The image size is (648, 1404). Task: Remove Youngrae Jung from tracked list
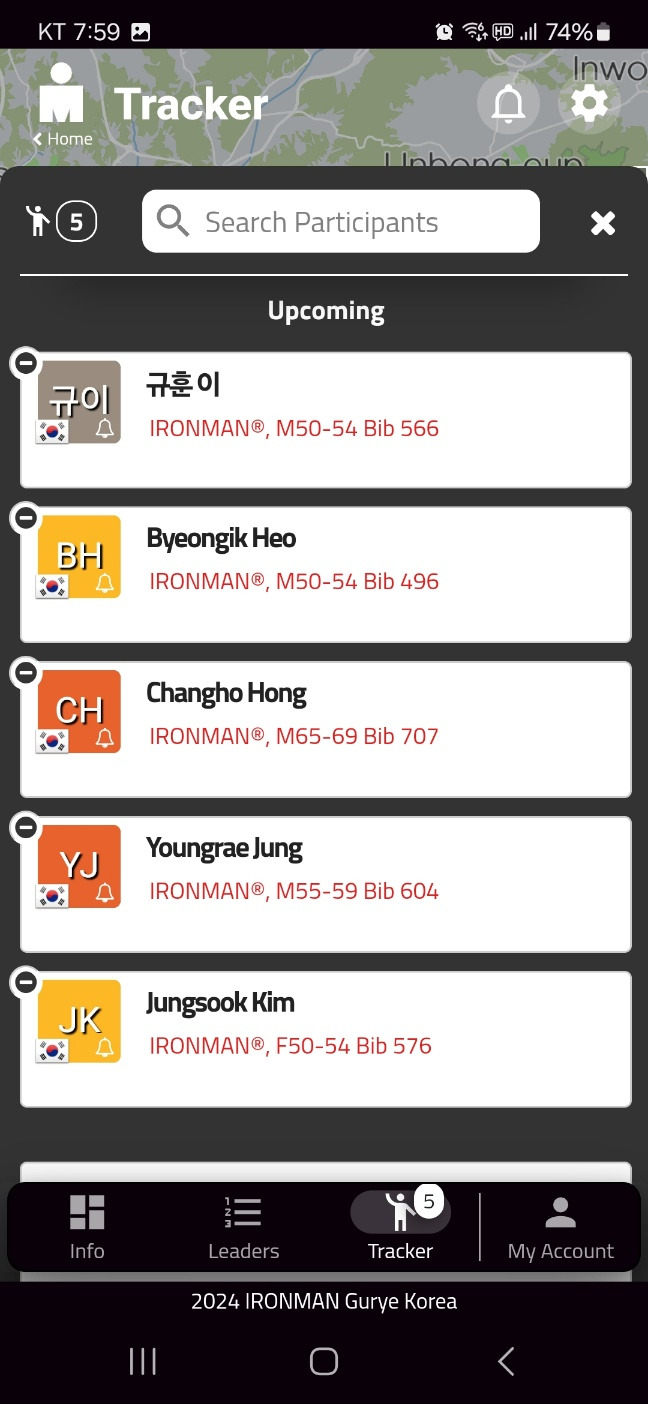click(x=26, y=828)
